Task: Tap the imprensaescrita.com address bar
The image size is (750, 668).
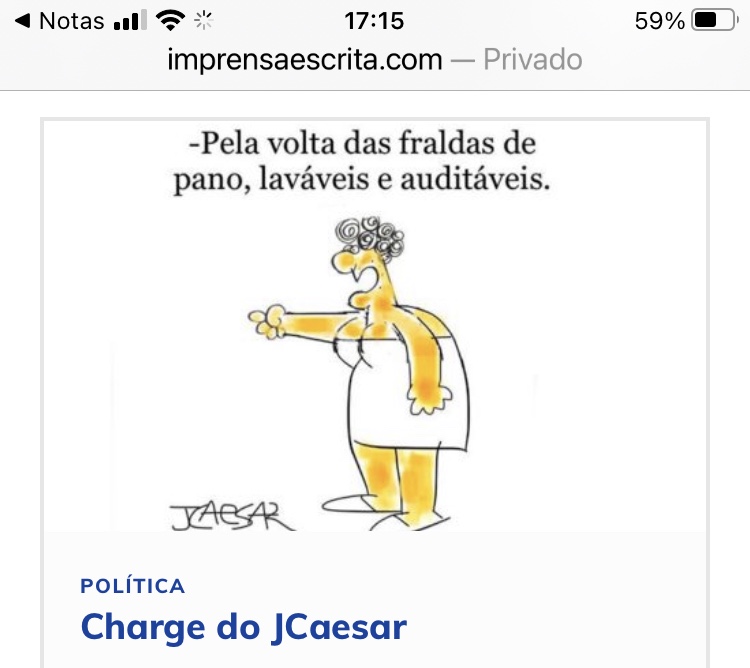Action: coord(375,59)
